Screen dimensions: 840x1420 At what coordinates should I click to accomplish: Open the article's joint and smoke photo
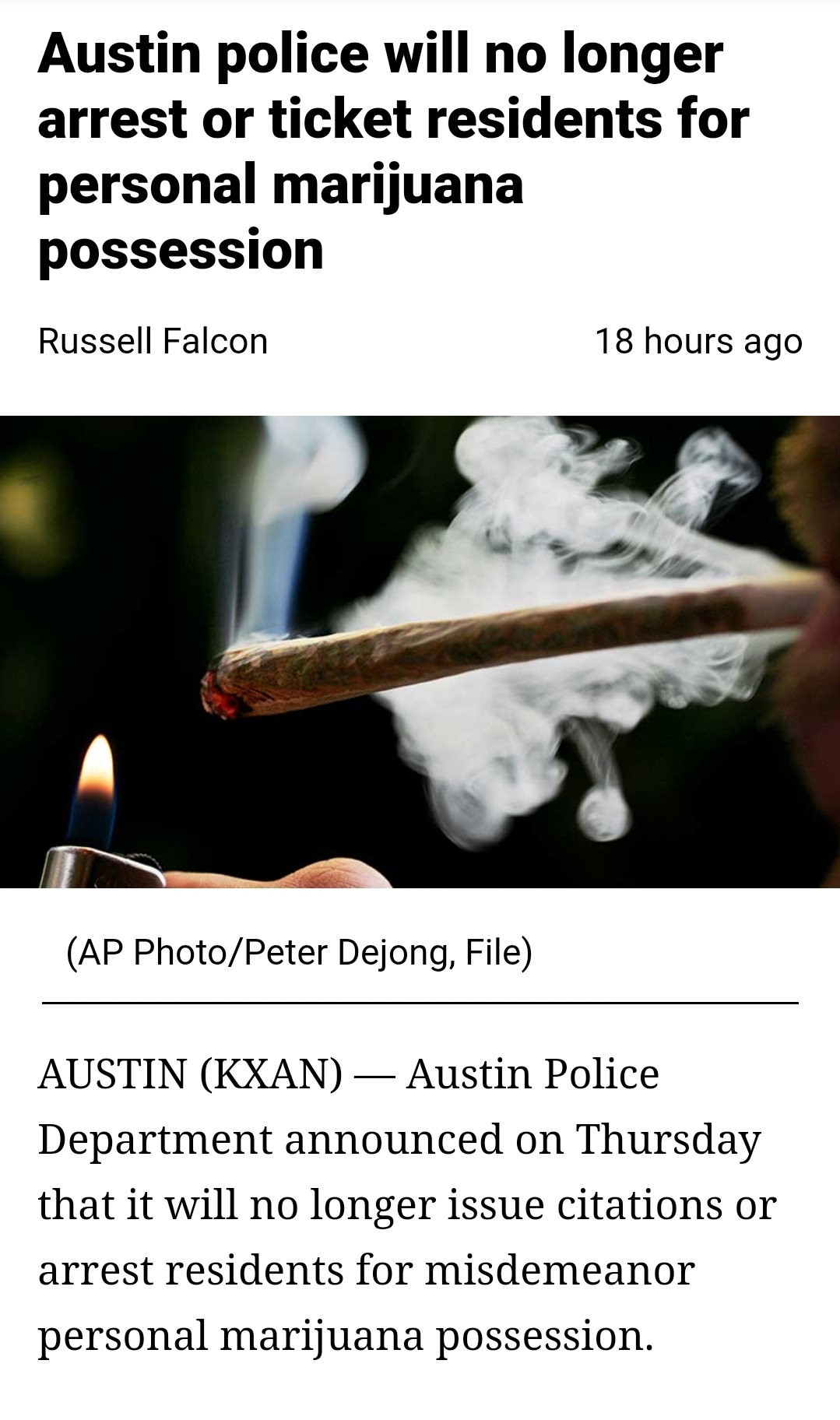tap(420, 652)
